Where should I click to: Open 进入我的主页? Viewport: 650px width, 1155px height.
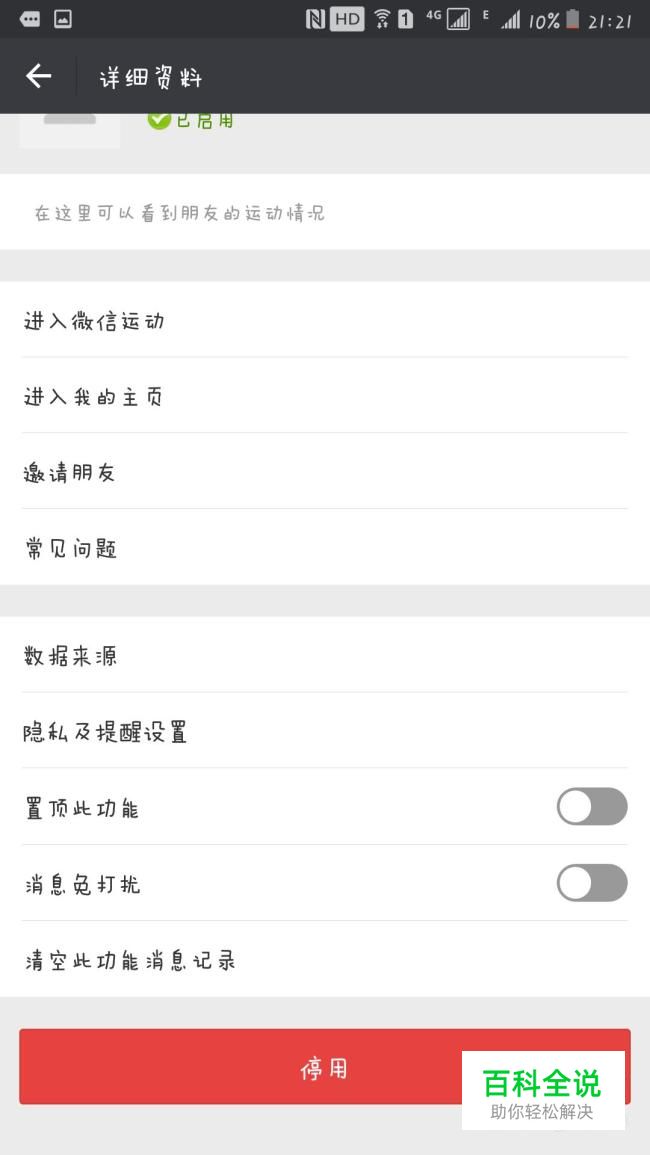[x=93, y=397]
